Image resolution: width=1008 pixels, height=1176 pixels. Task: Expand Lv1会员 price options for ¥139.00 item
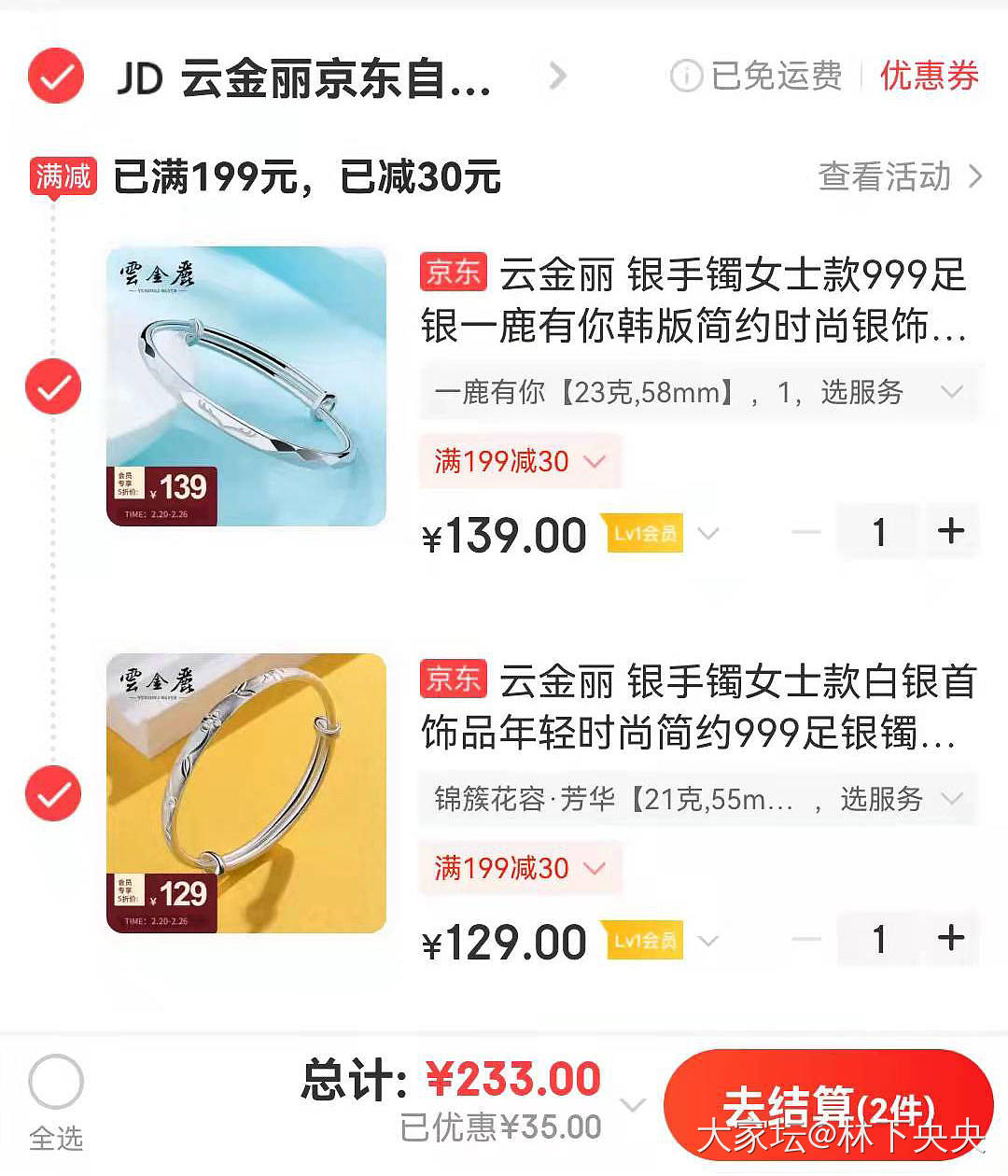707,534
